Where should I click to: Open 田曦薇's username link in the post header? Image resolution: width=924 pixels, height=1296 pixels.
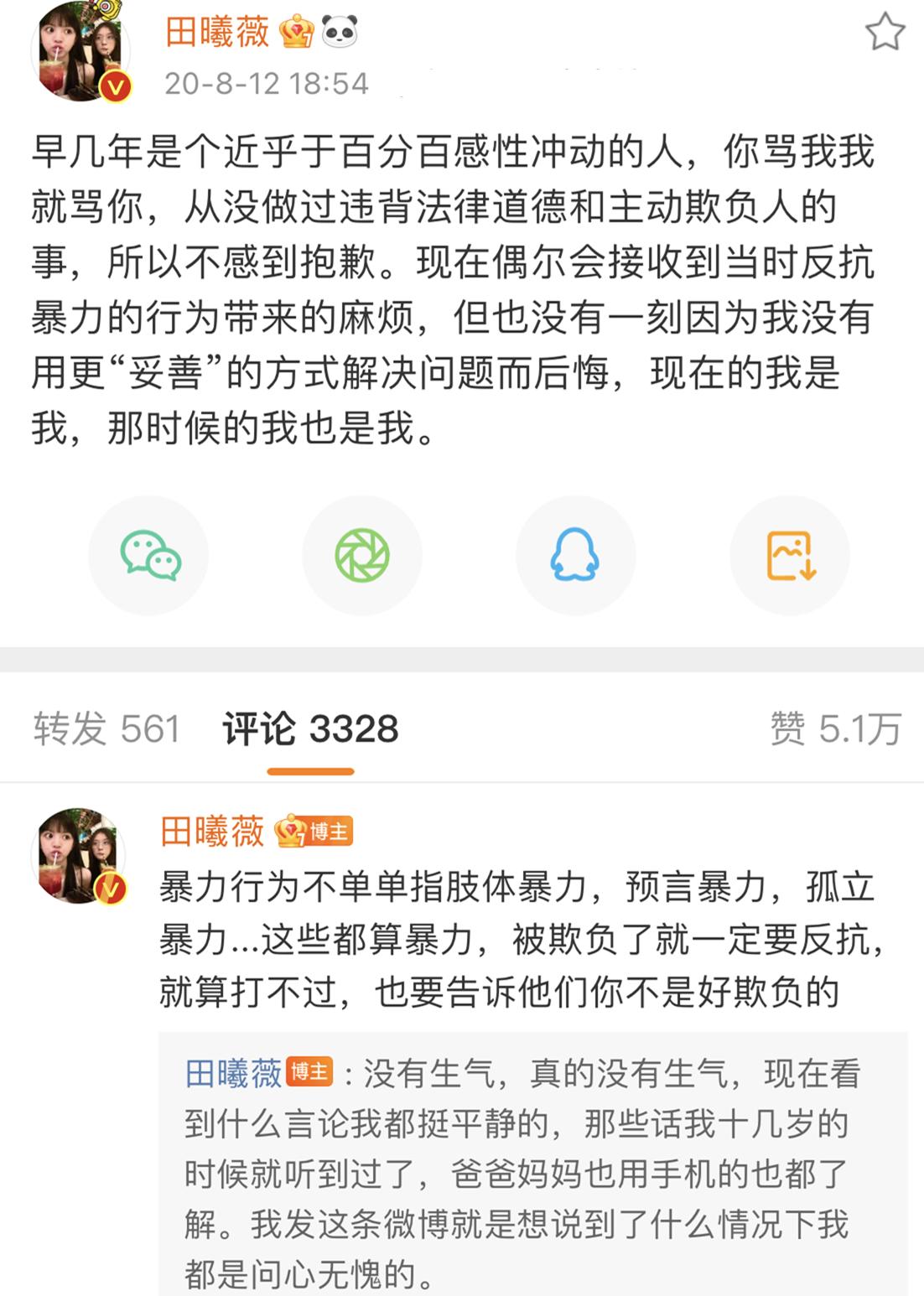click(x=217, y=33)
